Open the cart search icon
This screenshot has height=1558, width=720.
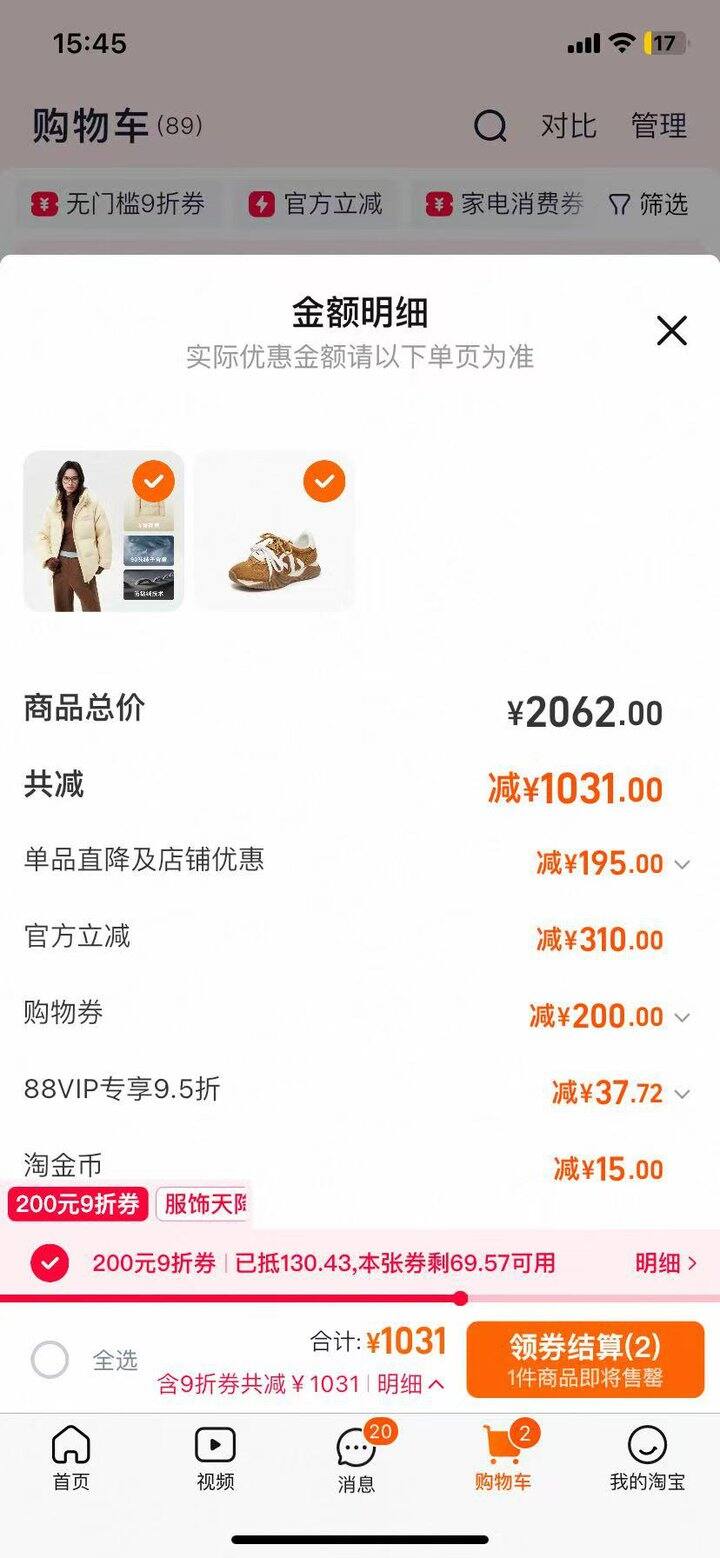pos(490,126)
